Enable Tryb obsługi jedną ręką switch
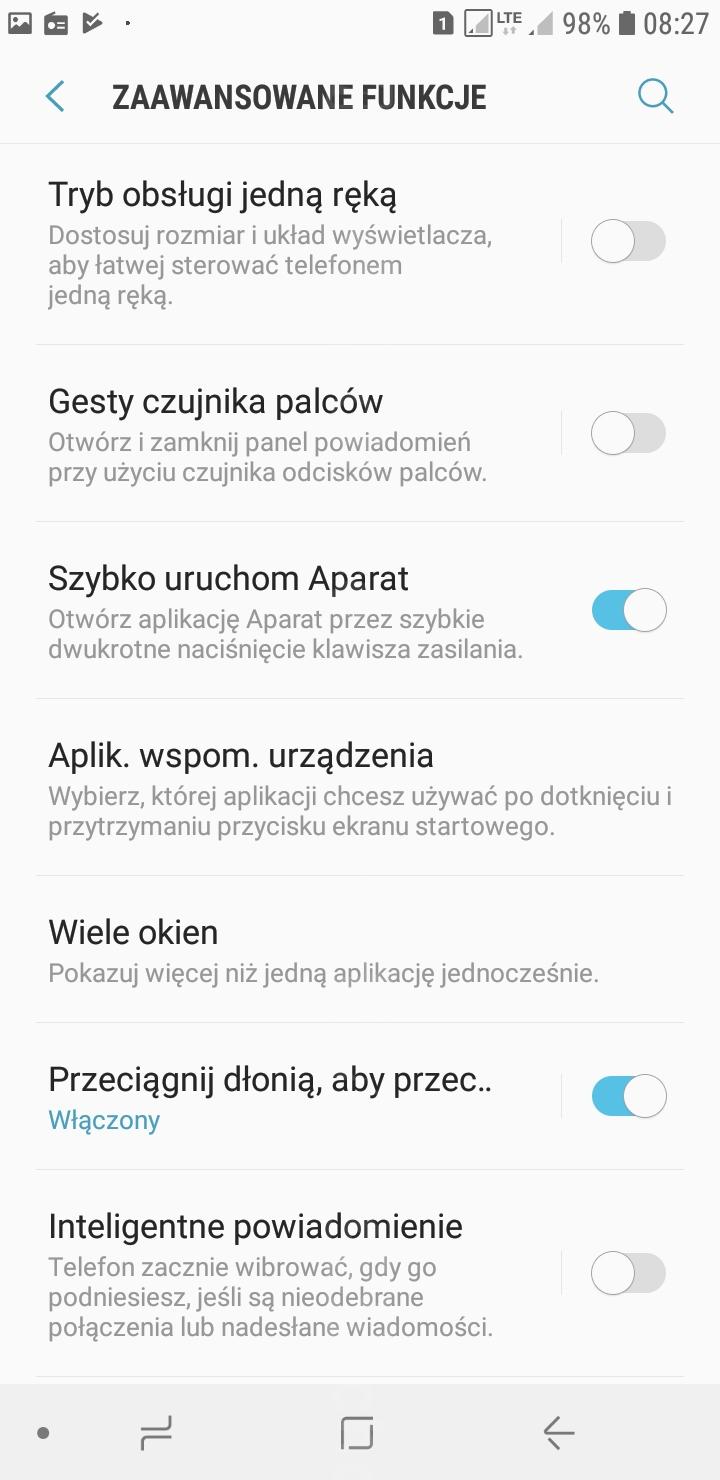The width and height of the screenshot is (720, 1480). pos(628,242)
